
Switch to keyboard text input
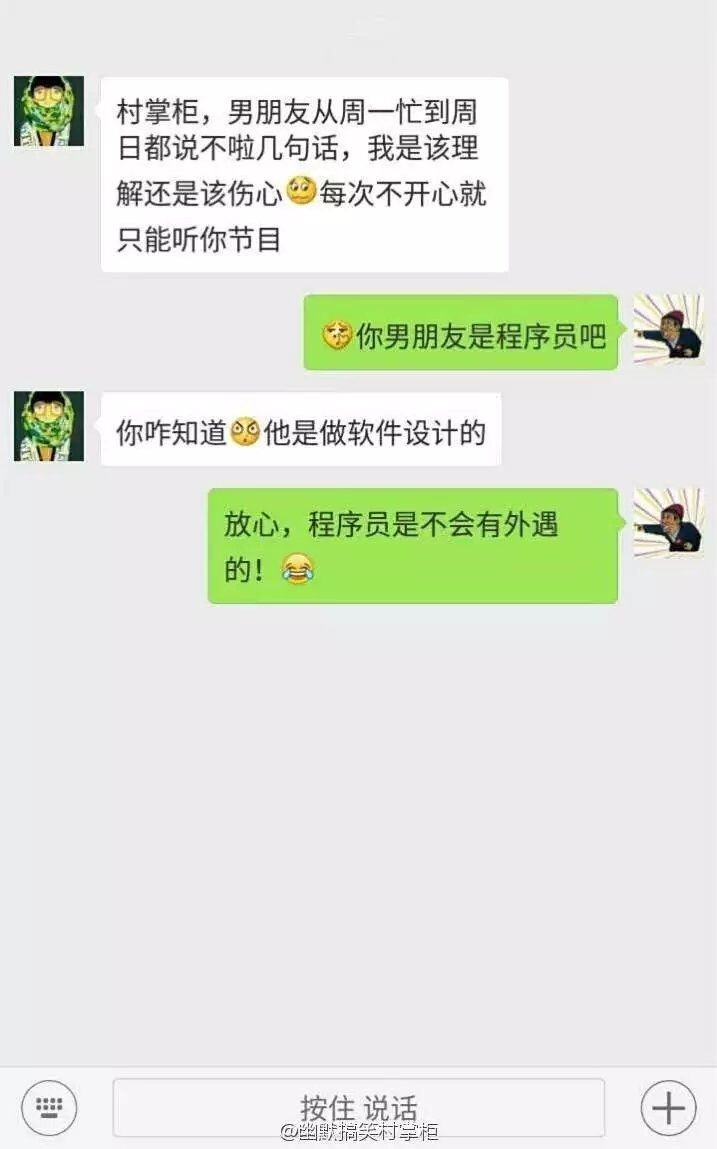point(49,1107)
